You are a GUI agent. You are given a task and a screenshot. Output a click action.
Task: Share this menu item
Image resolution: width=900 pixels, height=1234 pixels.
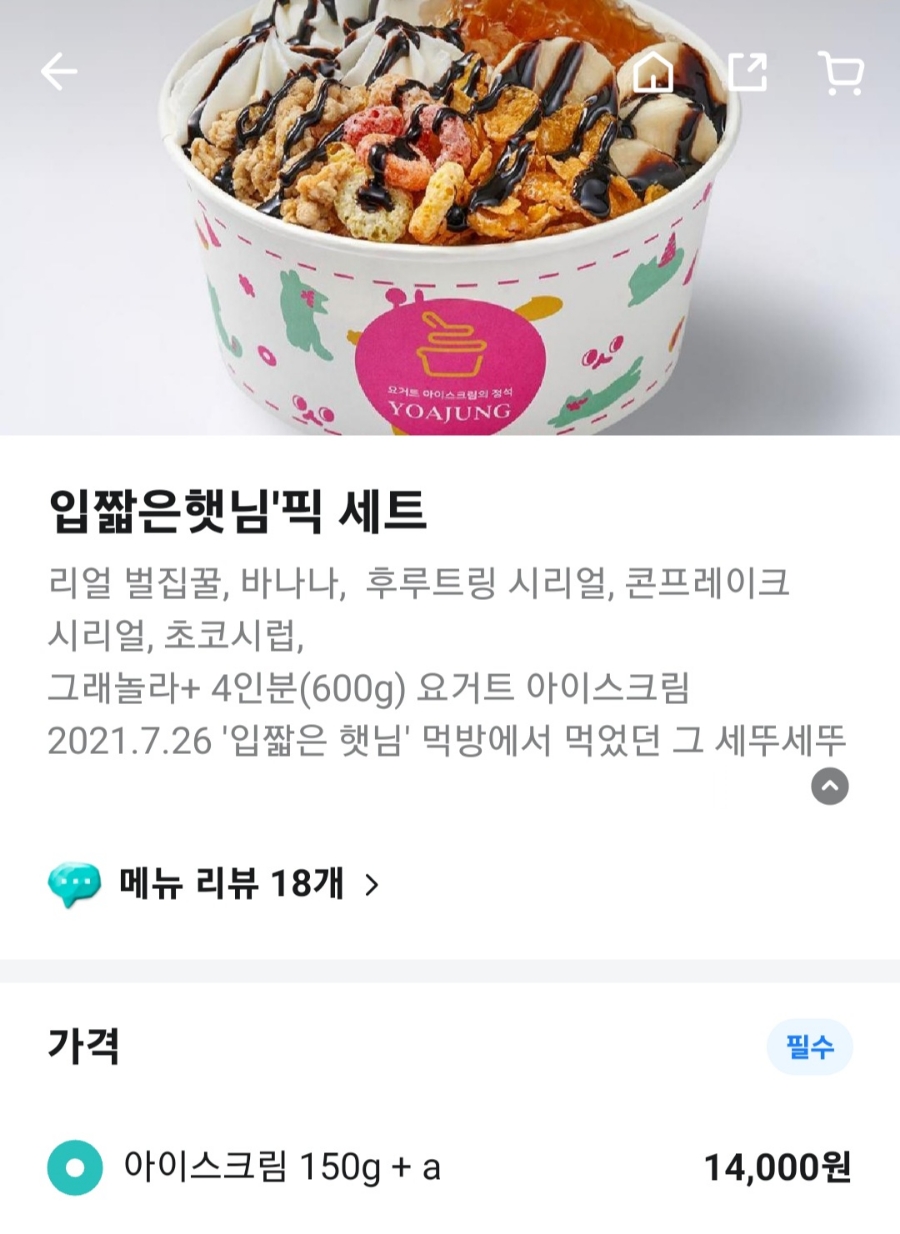click(x=746, y=72)
